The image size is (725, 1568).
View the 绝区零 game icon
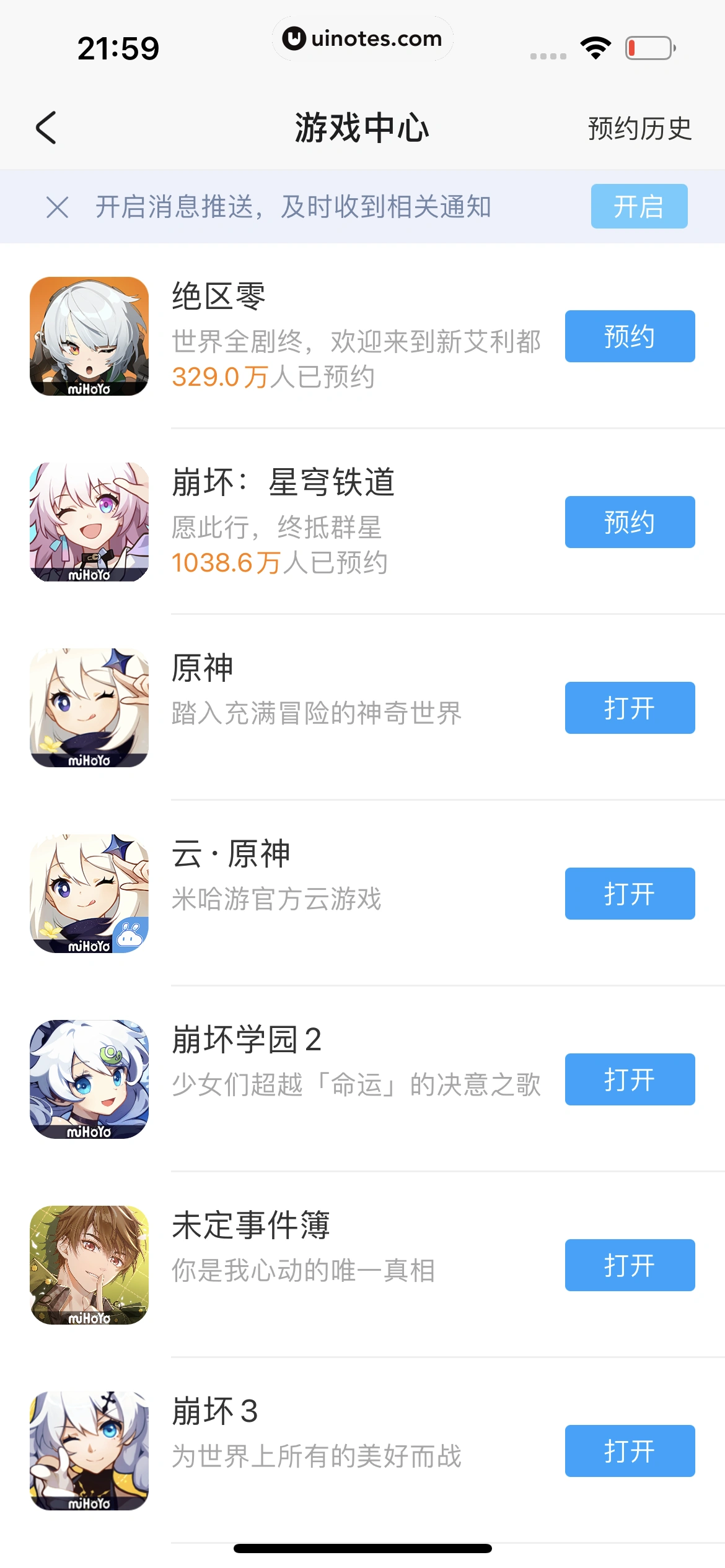click(89, 336)
